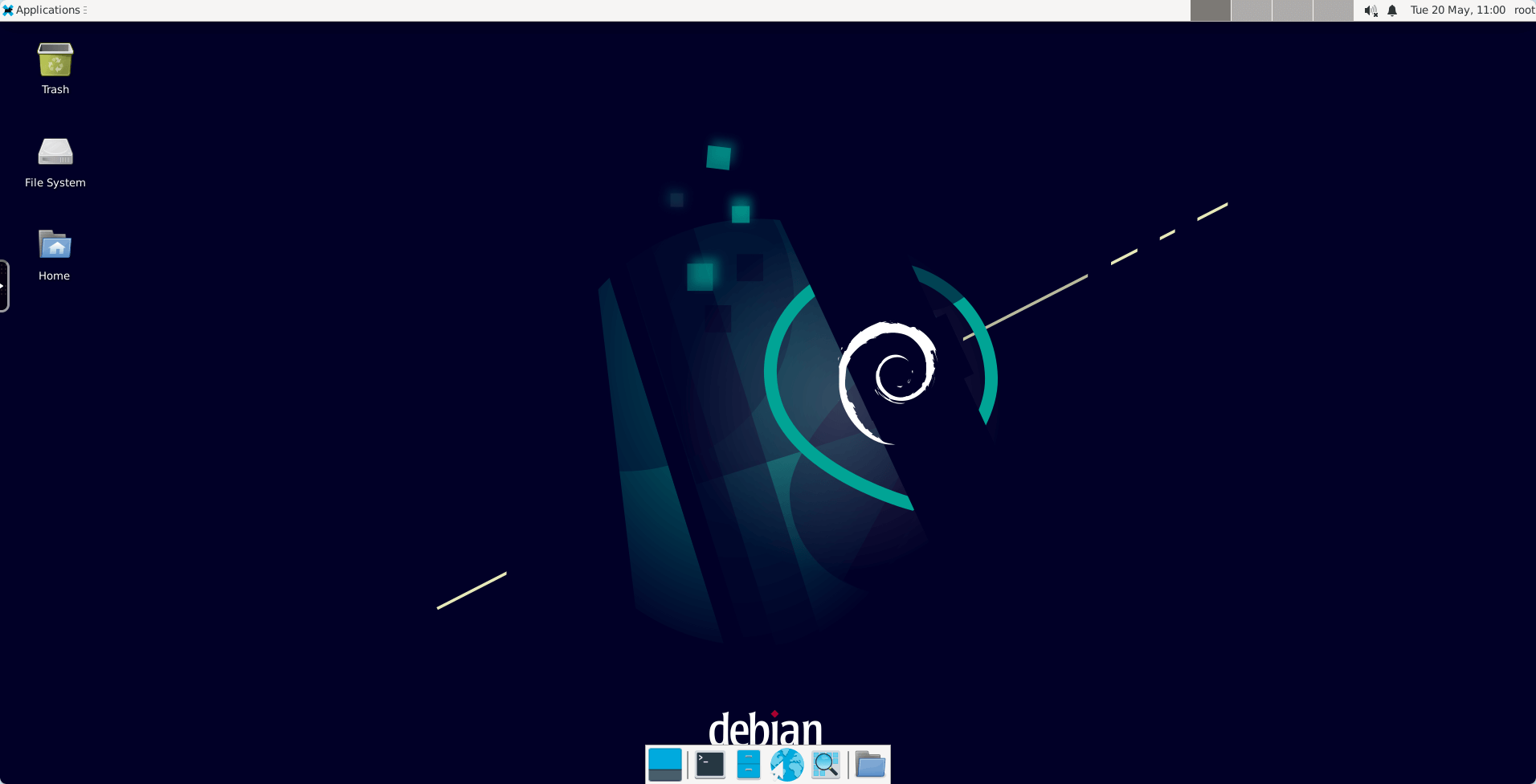Open the root user menu
Screen dimensions: 1536x784
click(x=1524, y=10)
